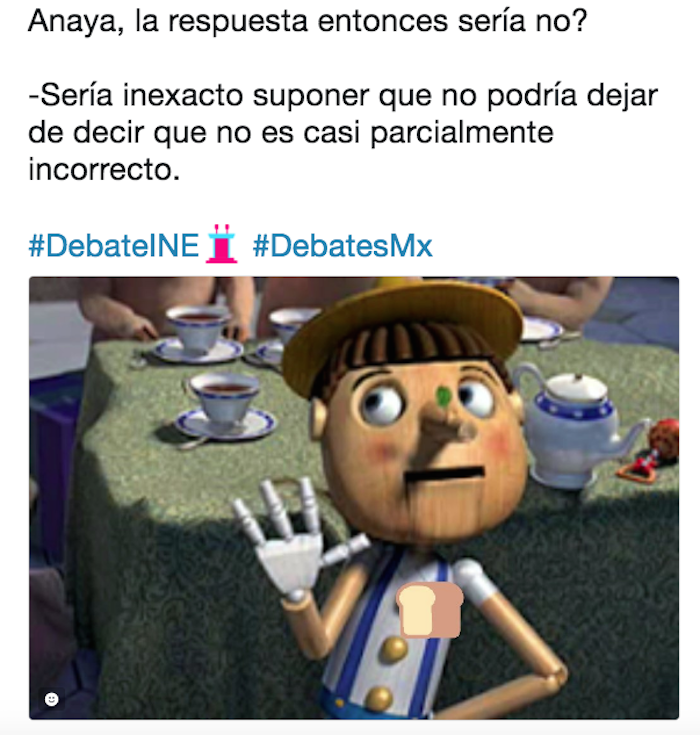Open the #DebatesMx hashtag
The image size is (700, 735).
pyautogui.click(x=342, y=246)
